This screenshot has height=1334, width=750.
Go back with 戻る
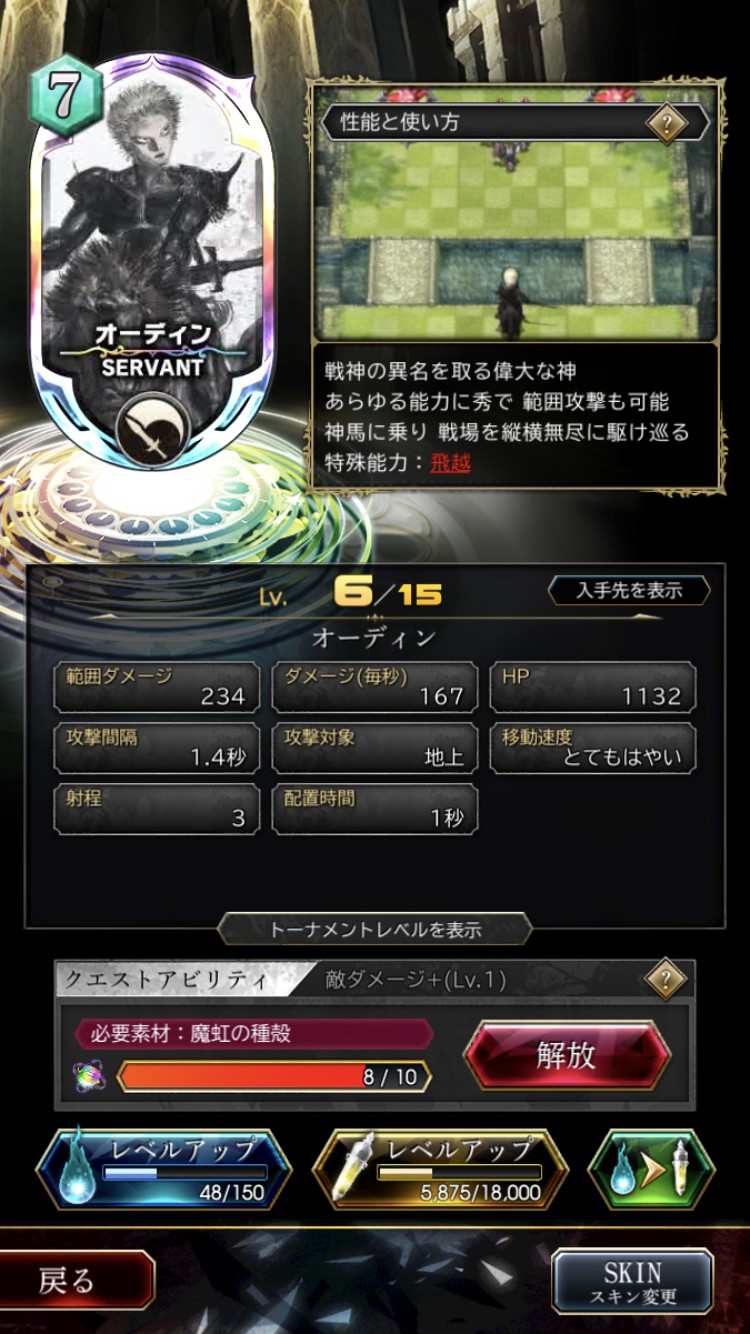point(75,1280)
